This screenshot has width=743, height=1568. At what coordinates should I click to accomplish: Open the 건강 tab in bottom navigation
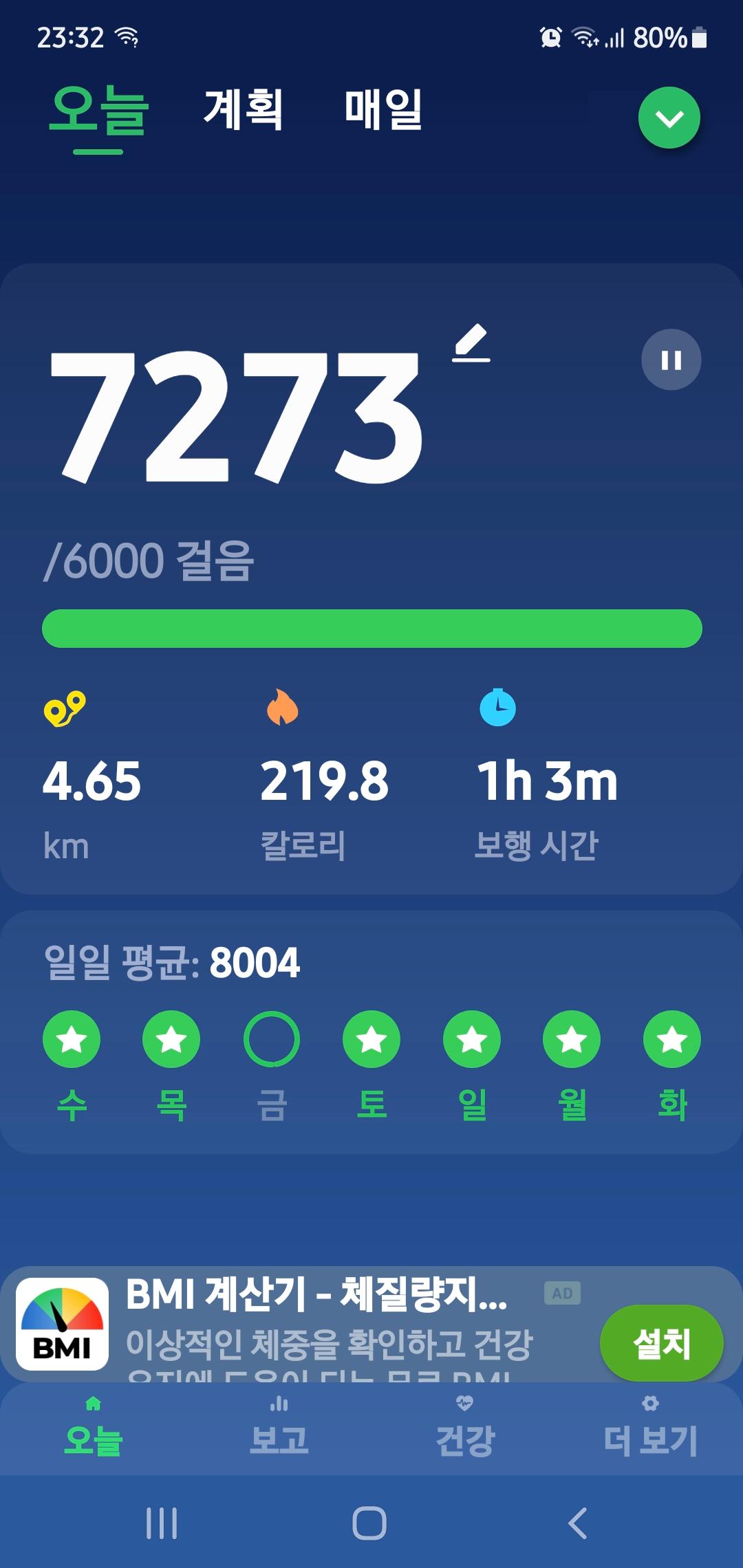point(465,1428)
